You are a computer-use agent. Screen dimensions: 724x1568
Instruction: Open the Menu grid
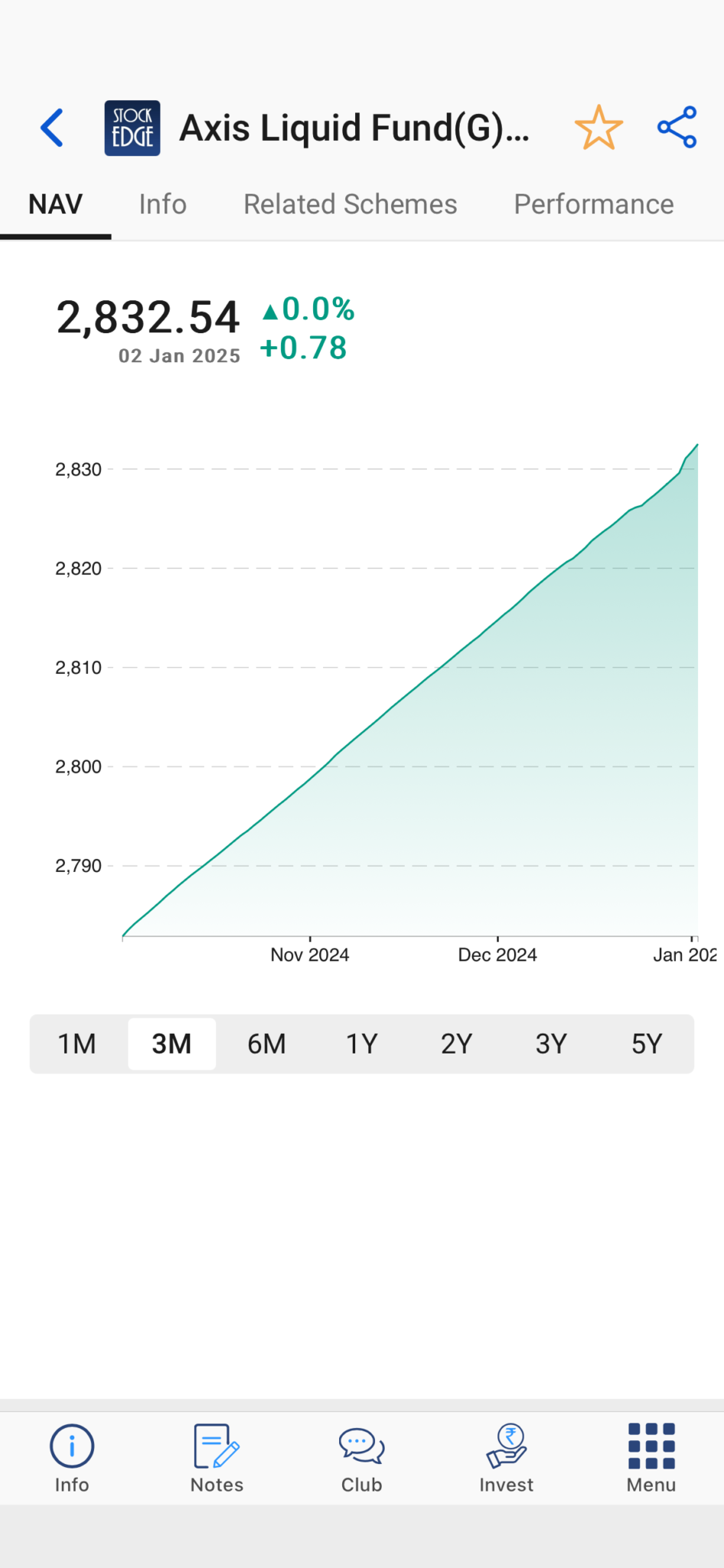coord(651,1459)
